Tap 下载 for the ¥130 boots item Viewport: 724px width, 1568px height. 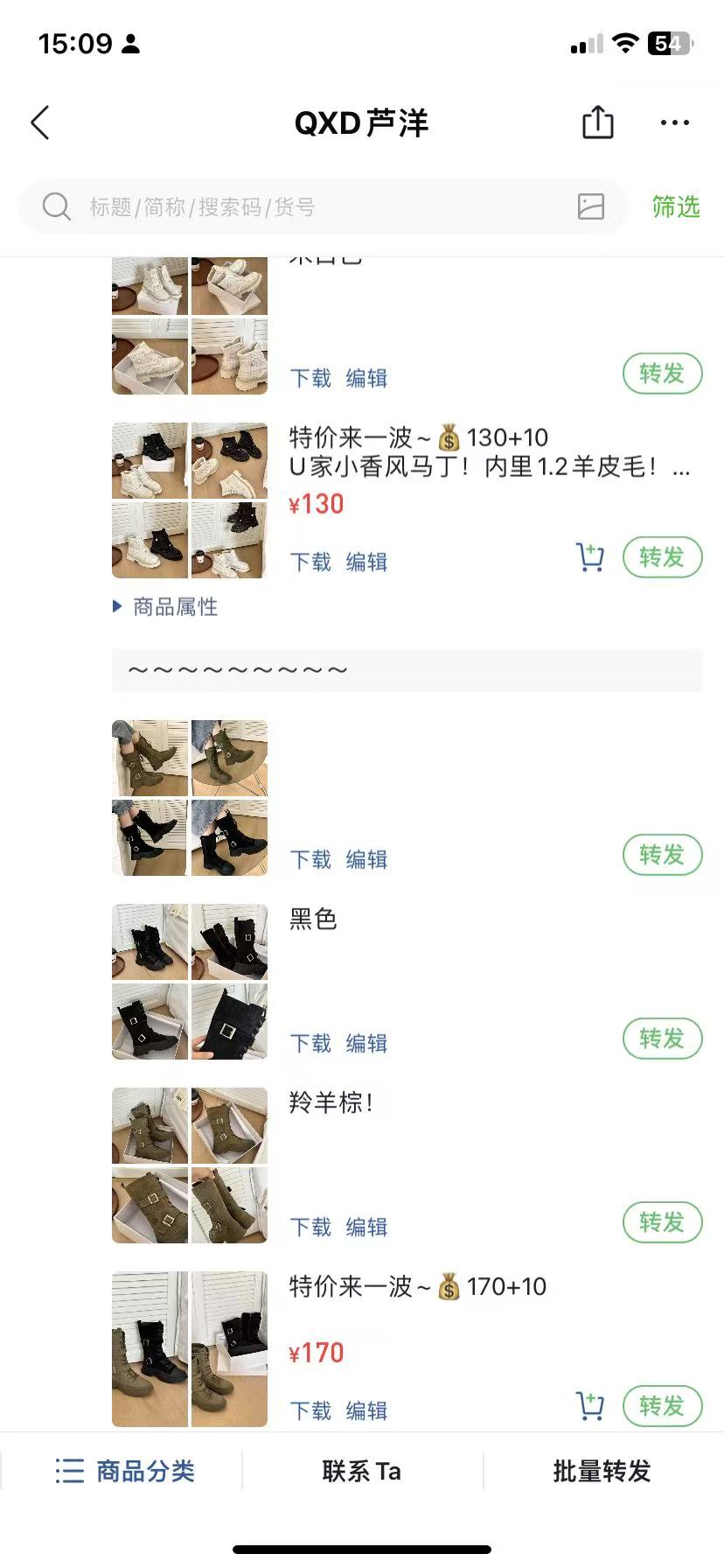[x=310, y=562]
